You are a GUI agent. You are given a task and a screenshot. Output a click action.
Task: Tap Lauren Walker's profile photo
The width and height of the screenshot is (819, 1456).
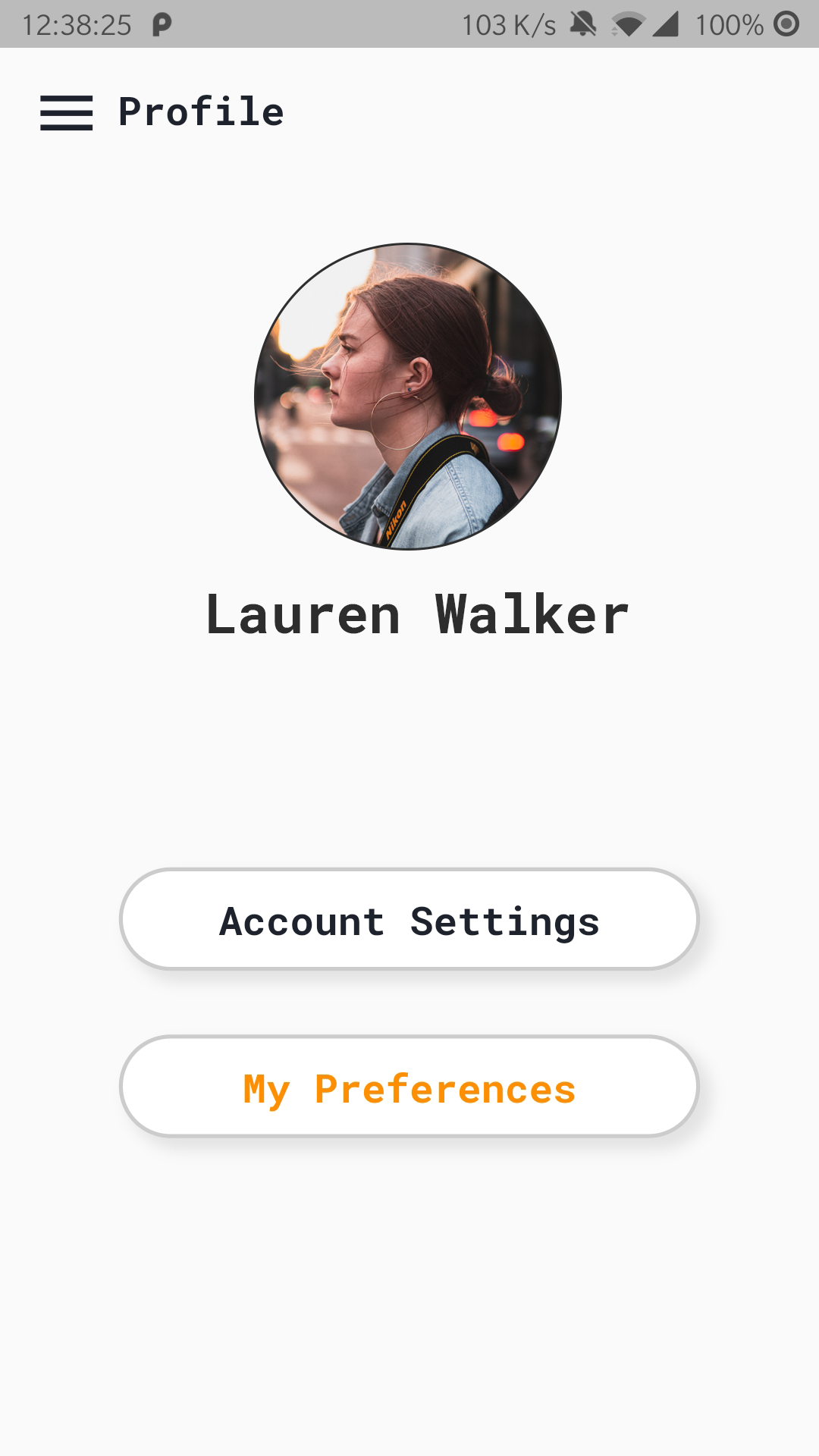408,397
